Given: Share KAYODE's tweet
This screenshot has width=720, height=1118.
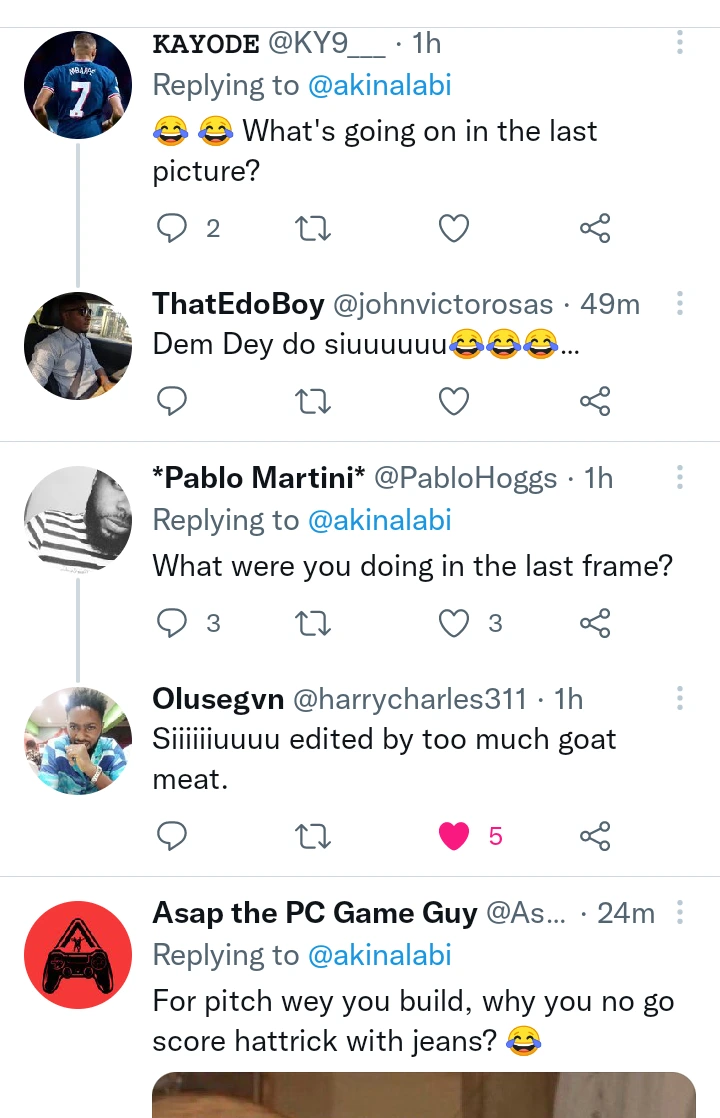Looking at the screenshot, I should [x=595, y=229].
